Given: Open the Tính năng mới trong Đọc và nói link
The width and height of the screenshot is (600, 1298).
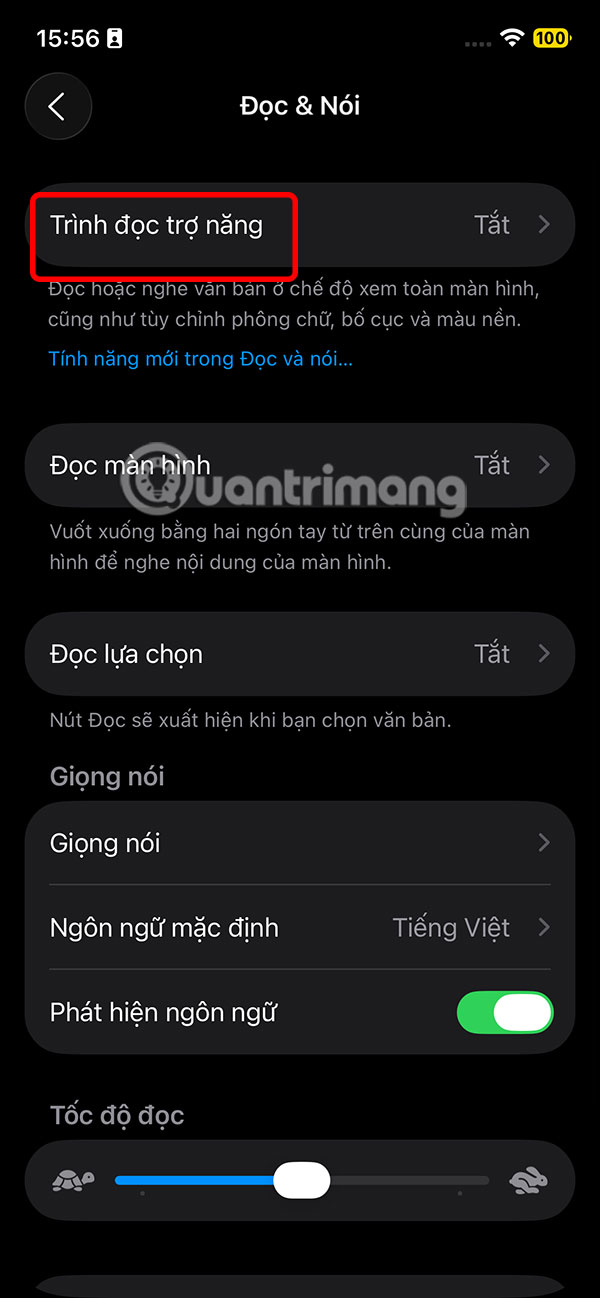Looking at the screenshot, I should tap(200, 358).
